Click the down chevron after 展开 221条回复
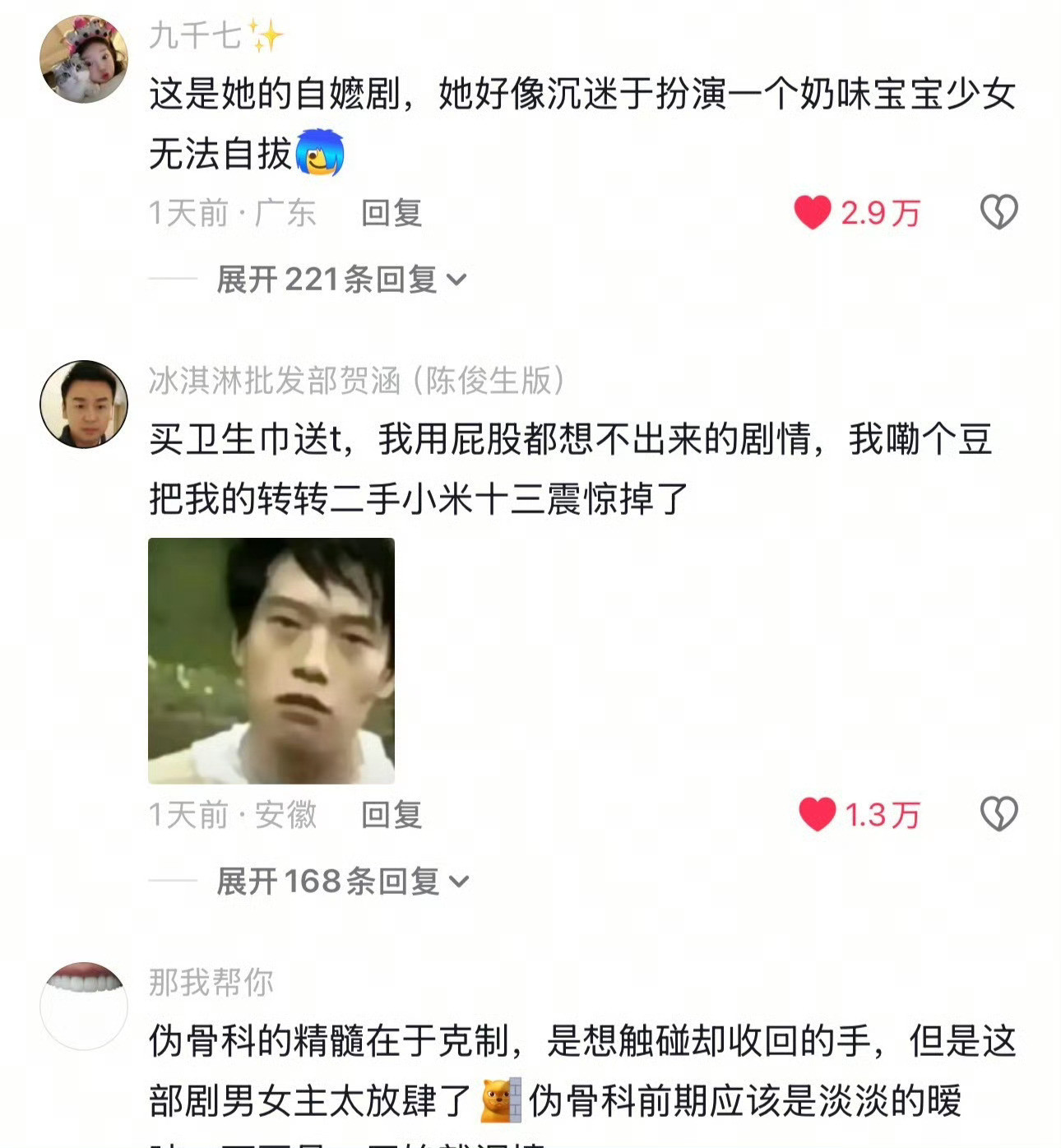 457,280
